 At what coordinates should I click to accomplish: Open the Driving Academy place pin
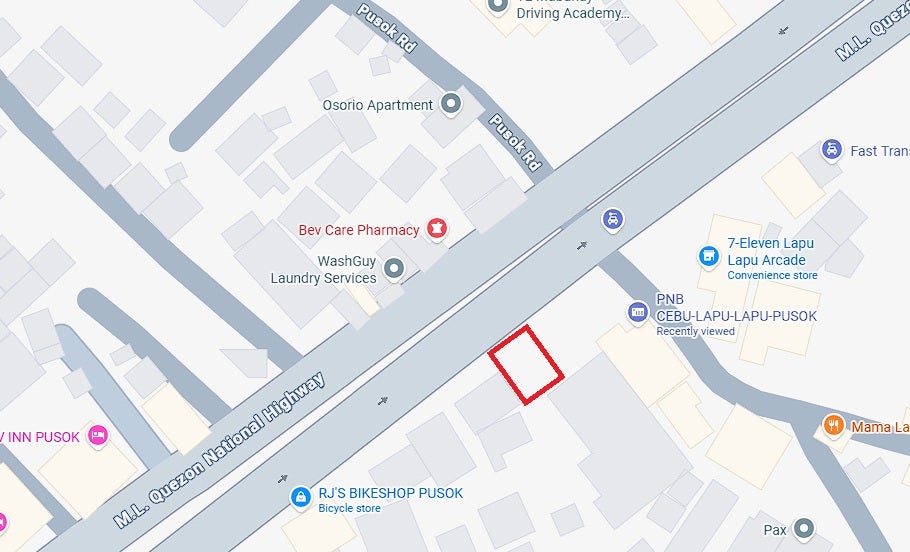click(x=497, y=5)
